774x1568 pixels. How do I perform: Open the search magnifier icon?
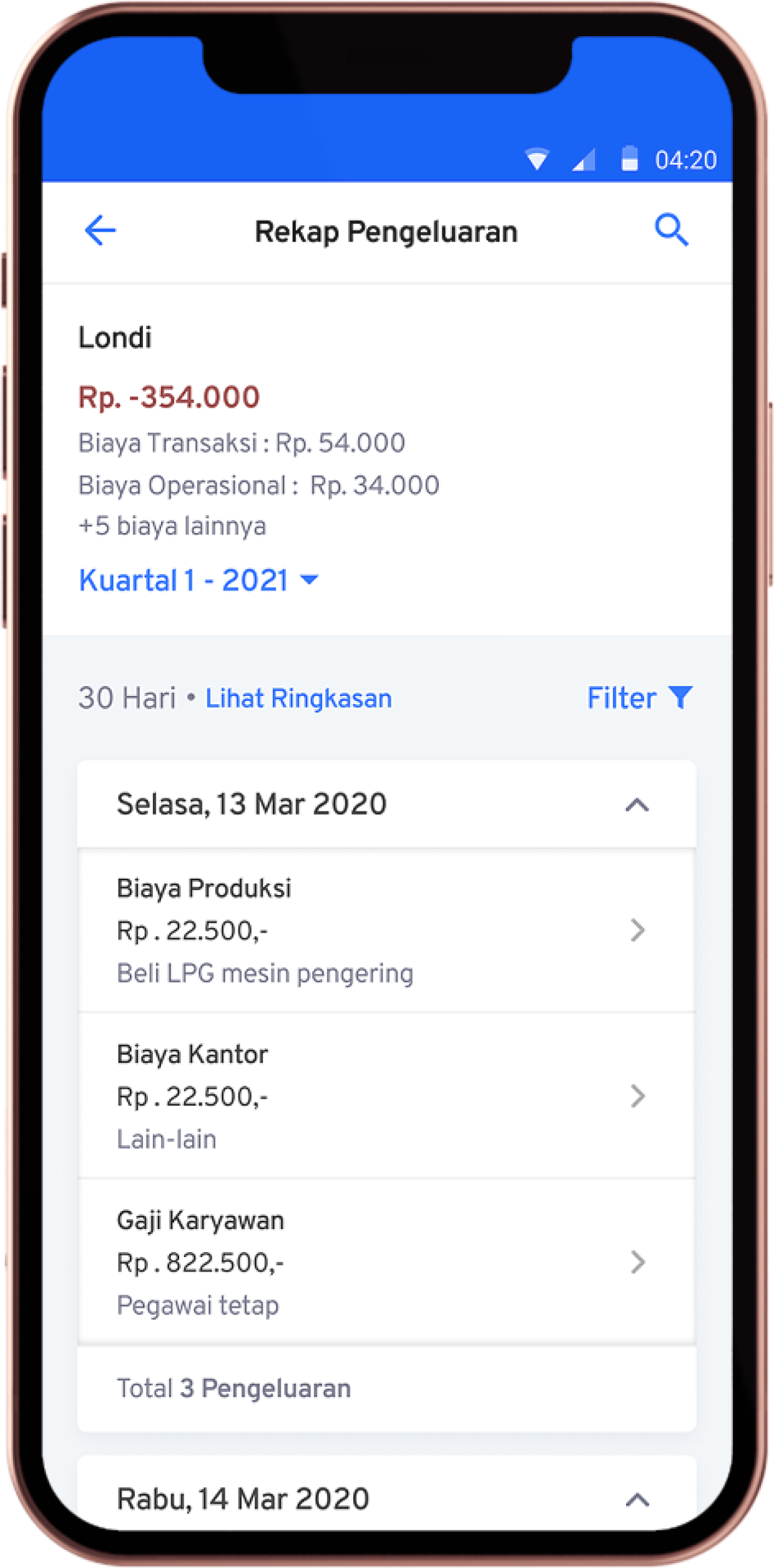672,230
